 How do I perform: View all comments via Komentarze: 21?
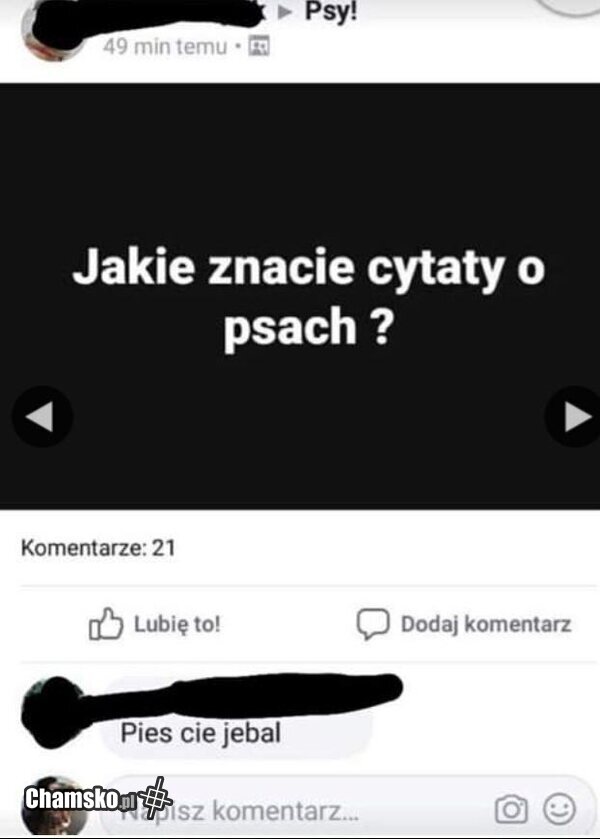coord(98,548)
